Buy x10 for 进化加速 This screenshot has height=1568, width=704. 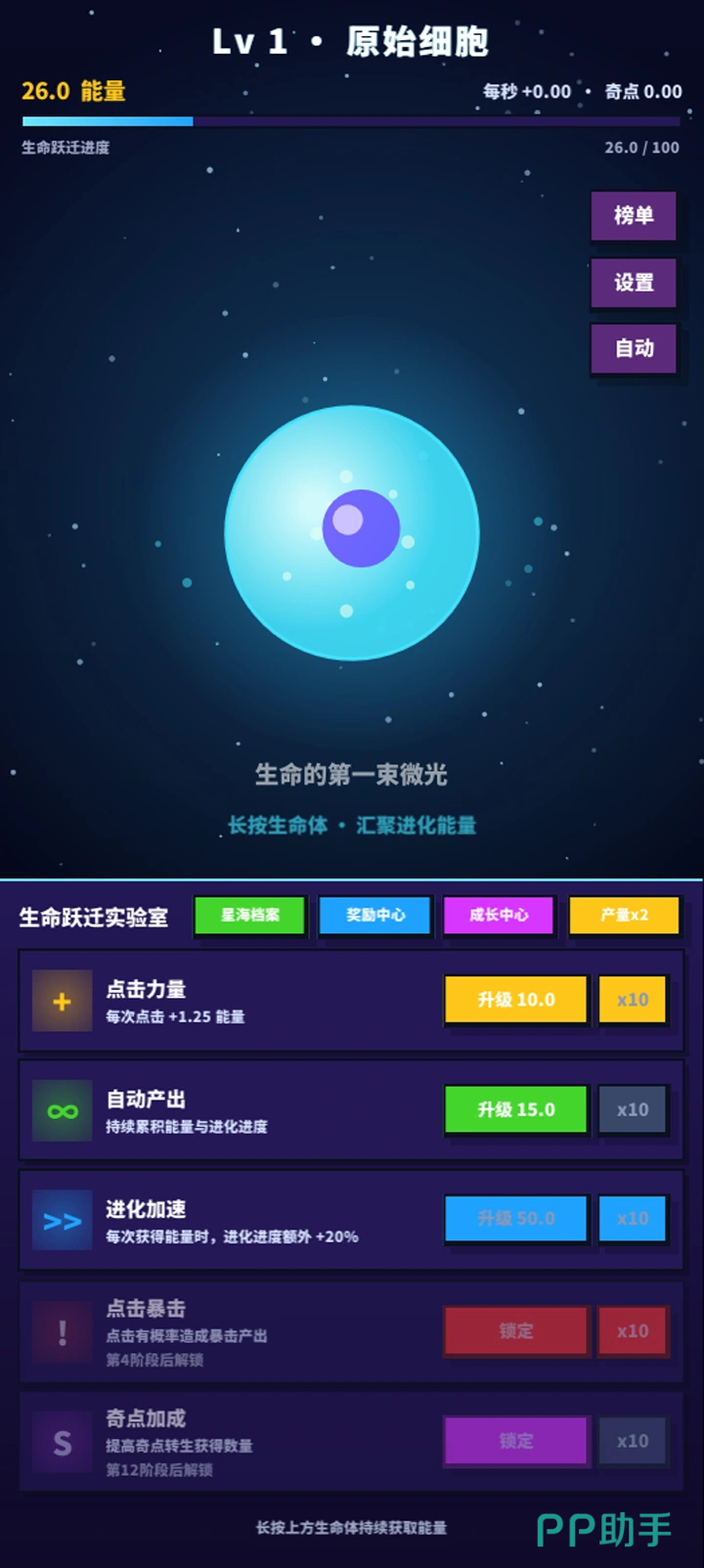pyautogui.click(x=633, y=1219)
